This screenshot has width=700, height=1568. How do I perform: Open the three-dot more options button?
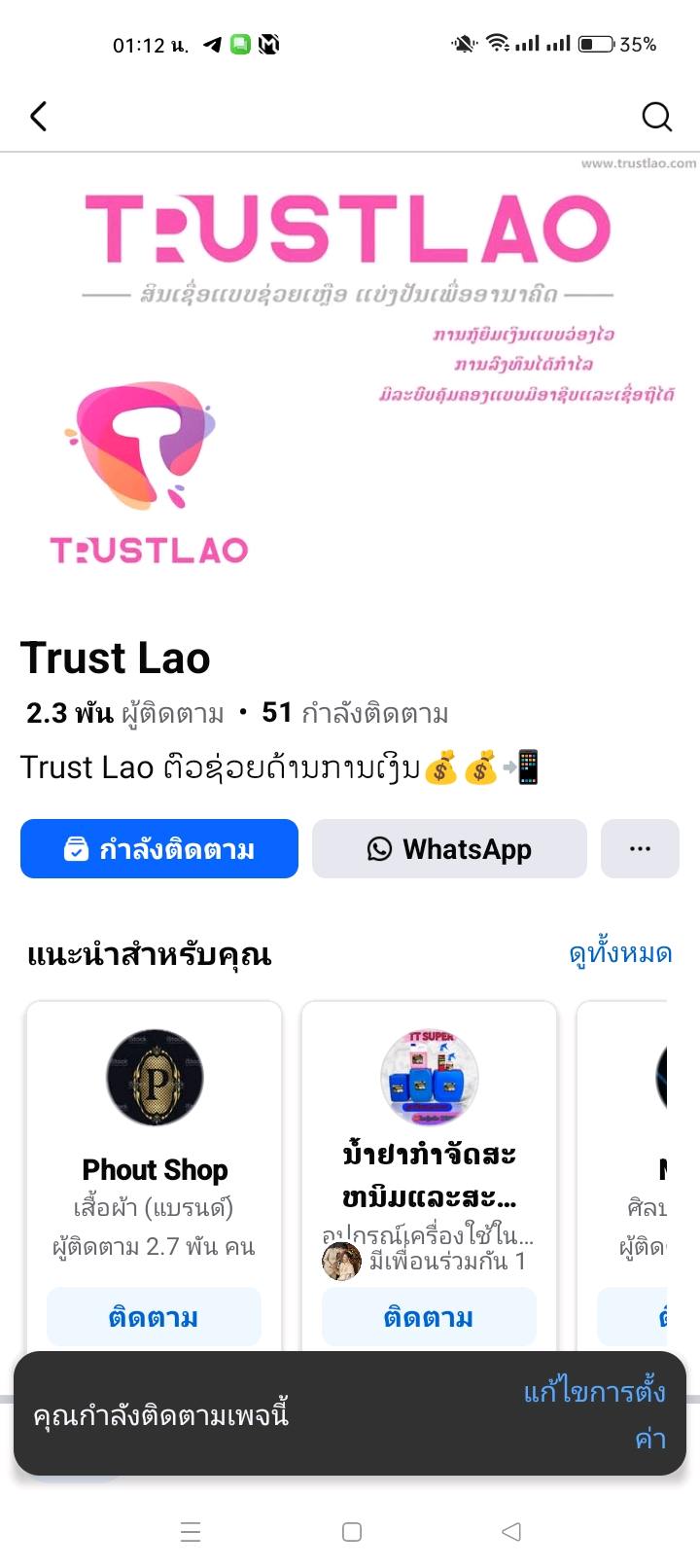(x=640, y=849)
